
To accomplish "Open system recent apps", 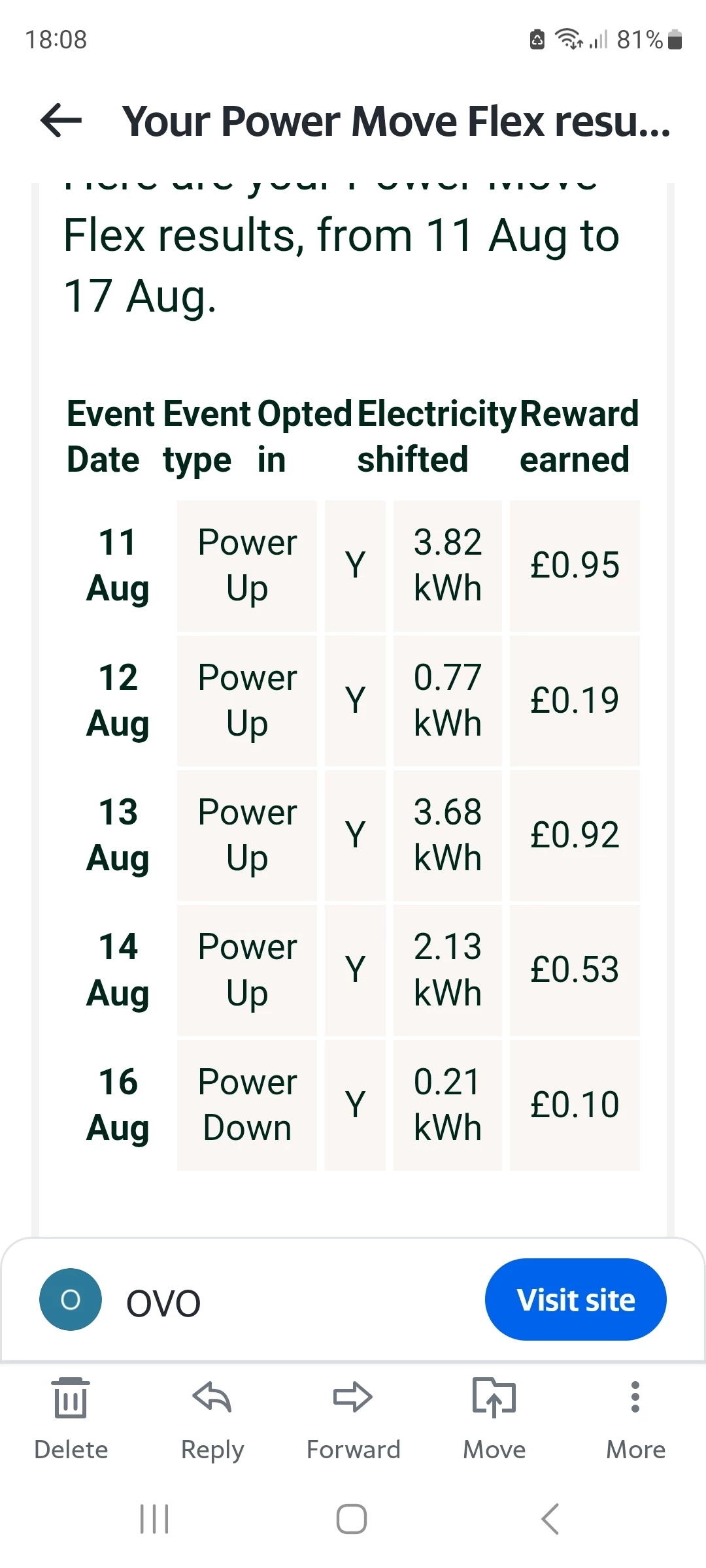I will (x=155, y=1518).
